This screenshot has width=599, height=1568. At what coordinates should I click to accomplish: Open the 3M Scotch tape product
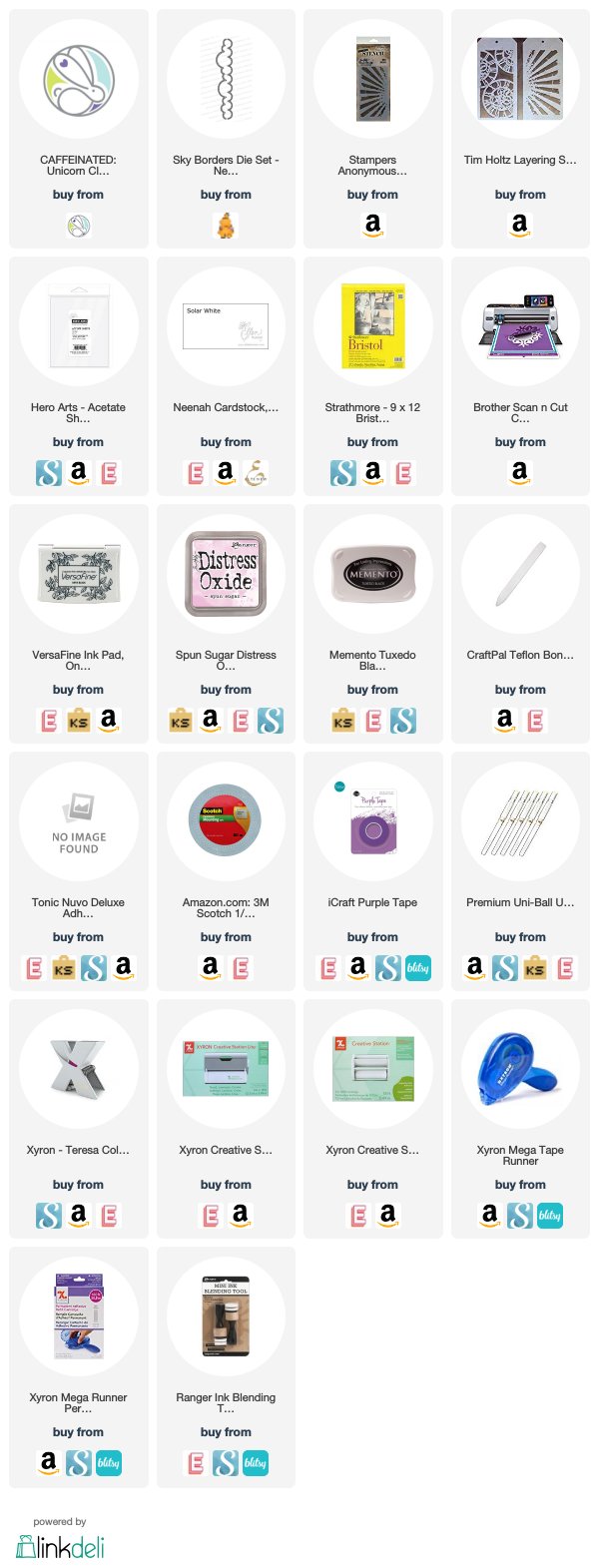[226, 824]
